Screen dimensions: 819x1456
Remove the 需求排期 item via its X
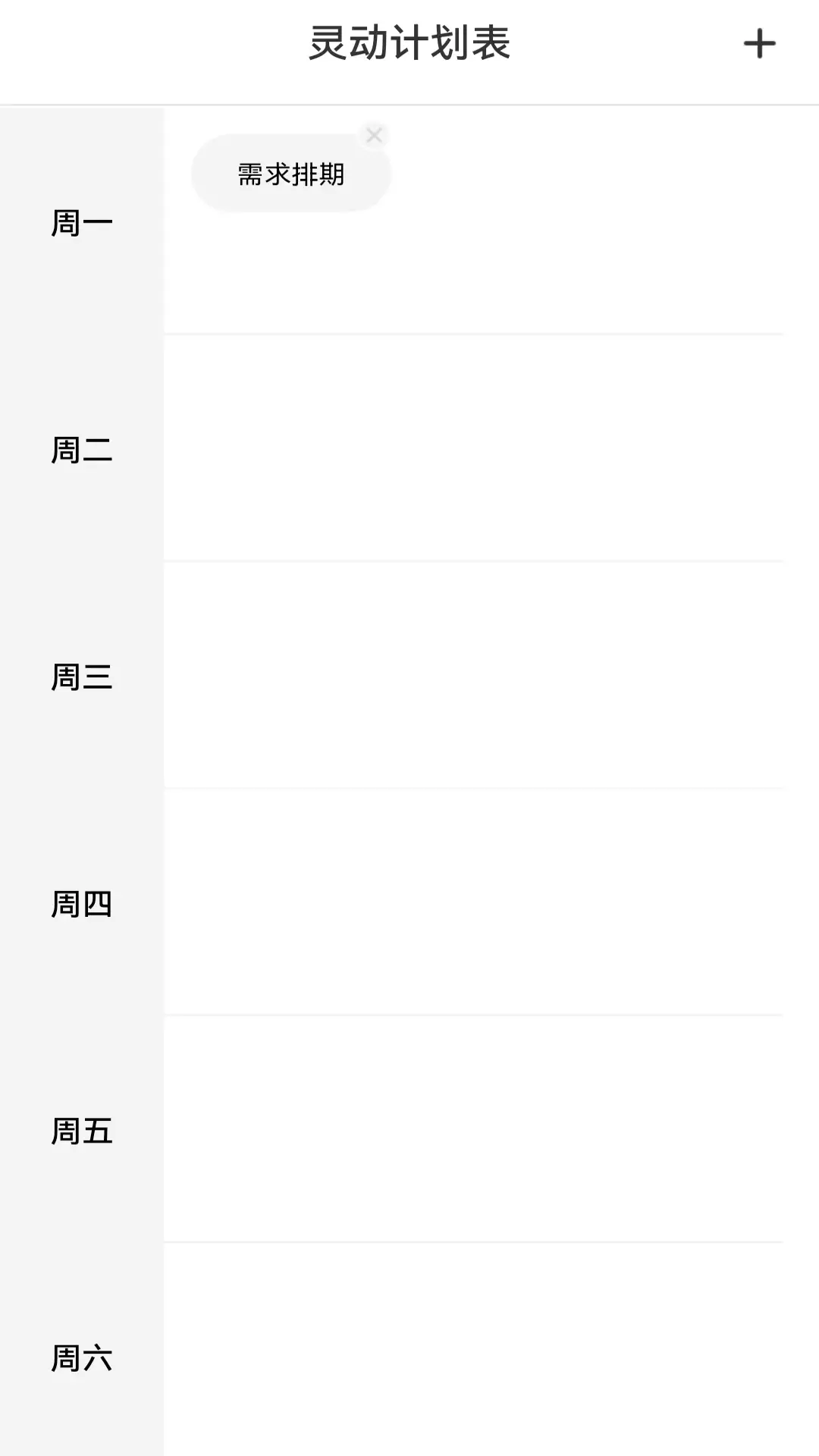click(x=374, y=136)
